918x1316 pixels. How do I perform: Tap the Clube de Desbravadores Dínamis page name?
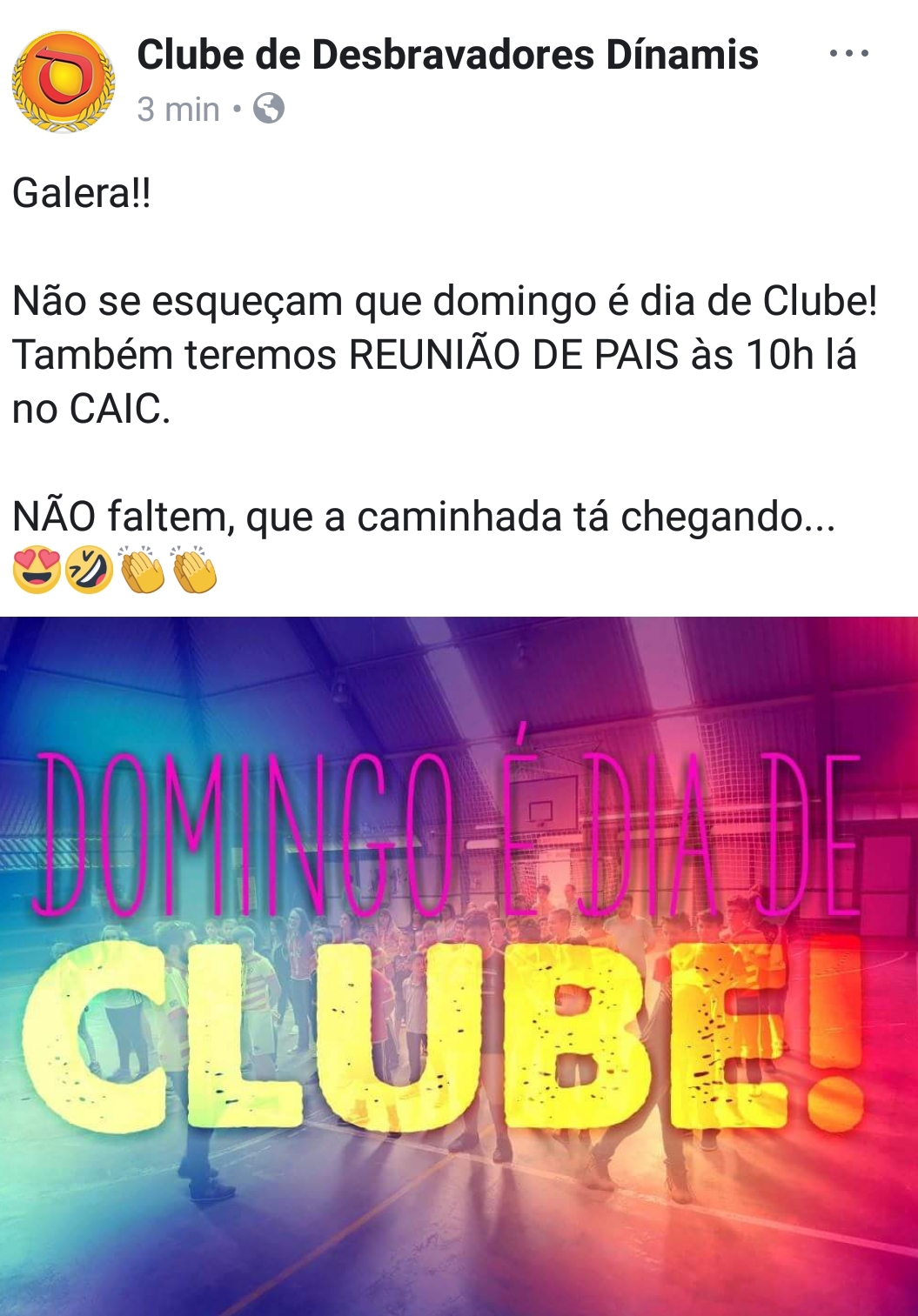(447, 55)
